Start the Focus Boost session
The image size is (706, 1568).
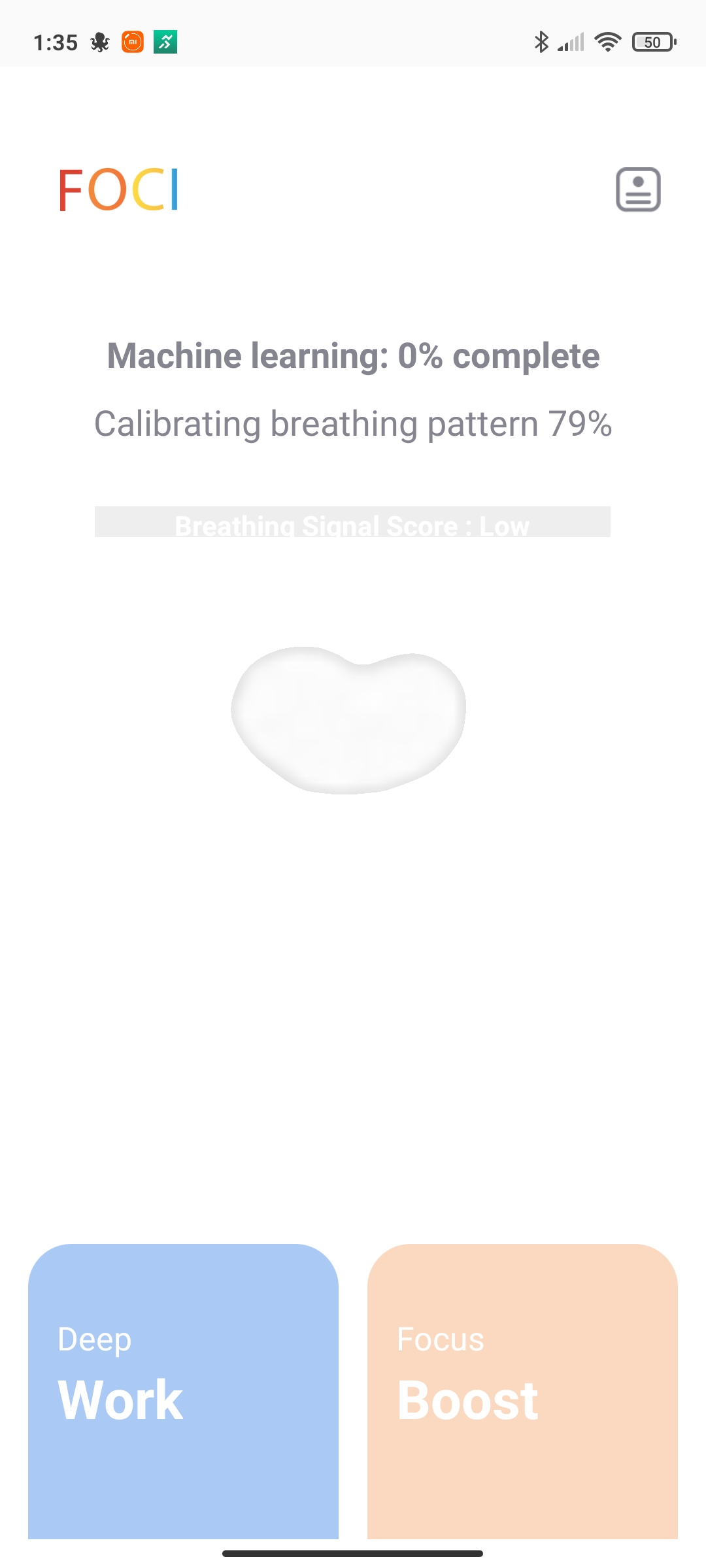tap(522, 1392)
